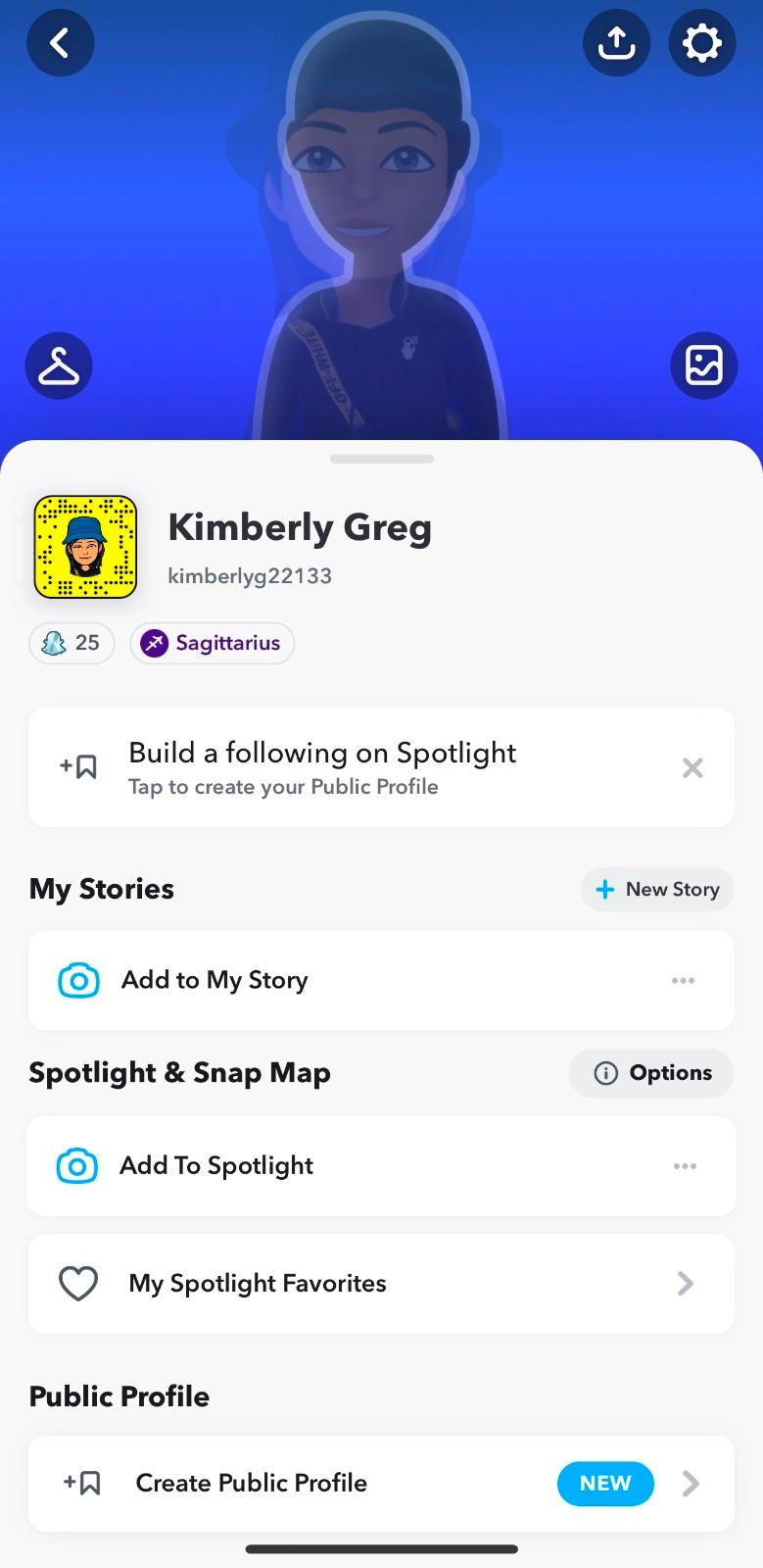Image resolution: width=763 pixels, height=1568 pixels.
Task: Tap the Sagittarius zodiac chip
Action: [x=212, y=643]
